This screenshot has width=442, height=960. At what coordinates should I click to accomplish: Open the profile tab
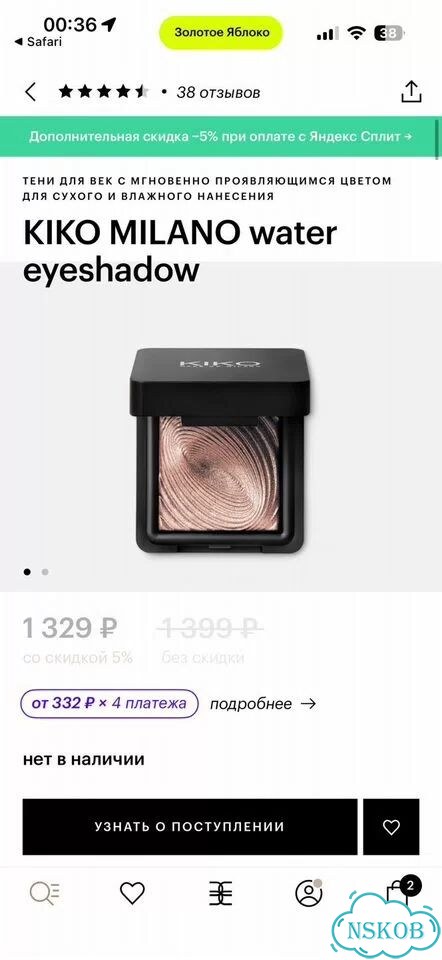[x=309, y=893]
